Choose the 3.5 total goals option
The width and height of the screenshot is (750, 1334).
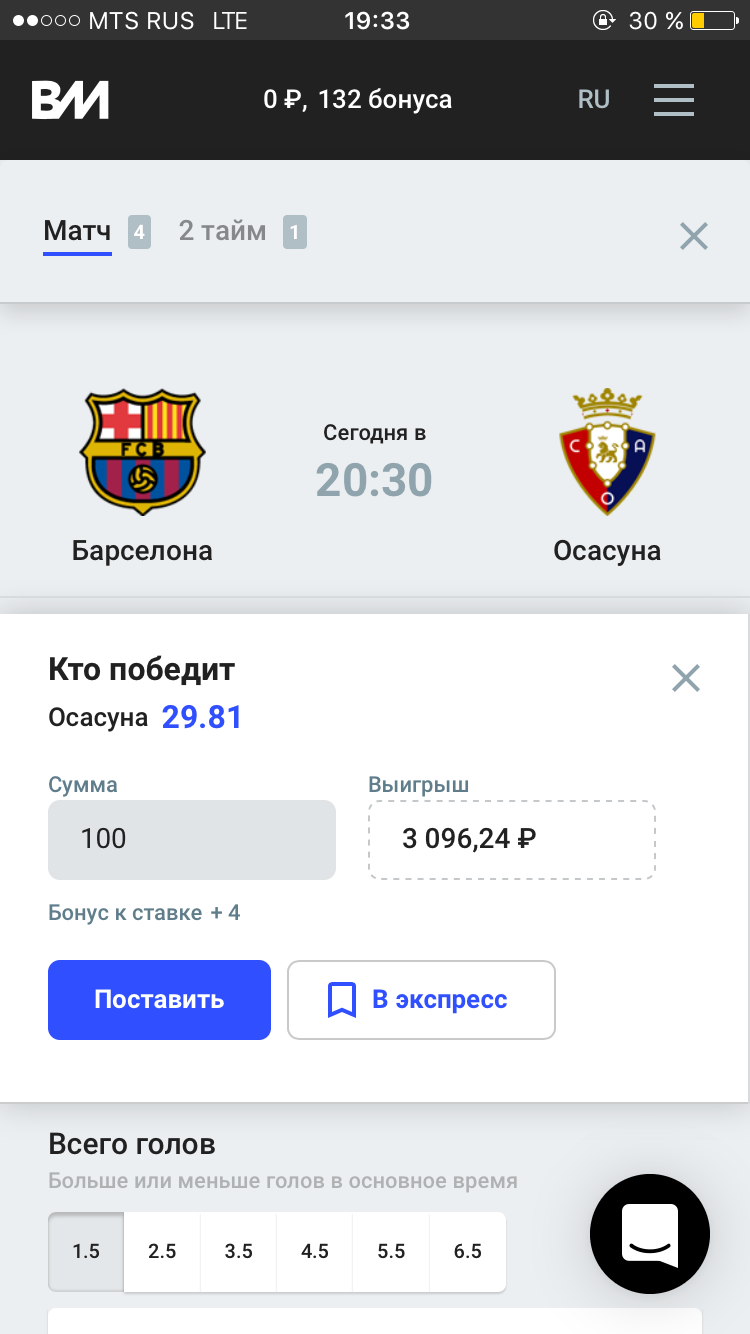pos(238,1252)
